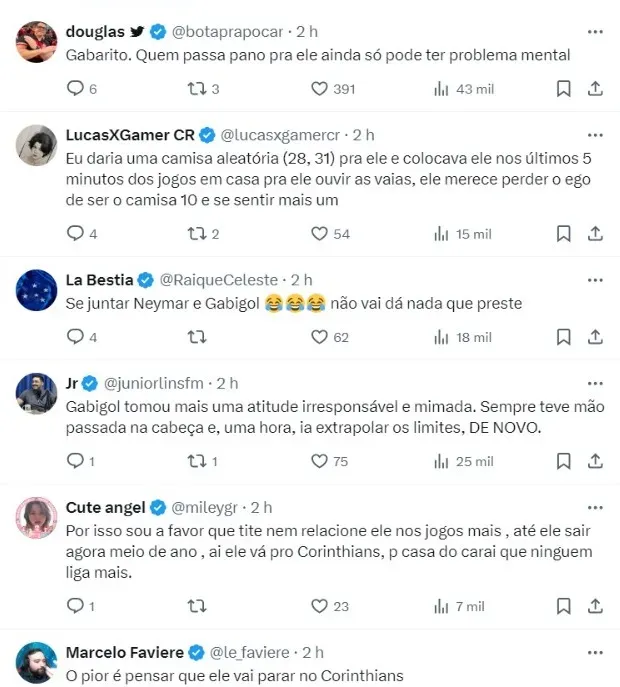View analytics on Jr's tweet

[441, 461]
